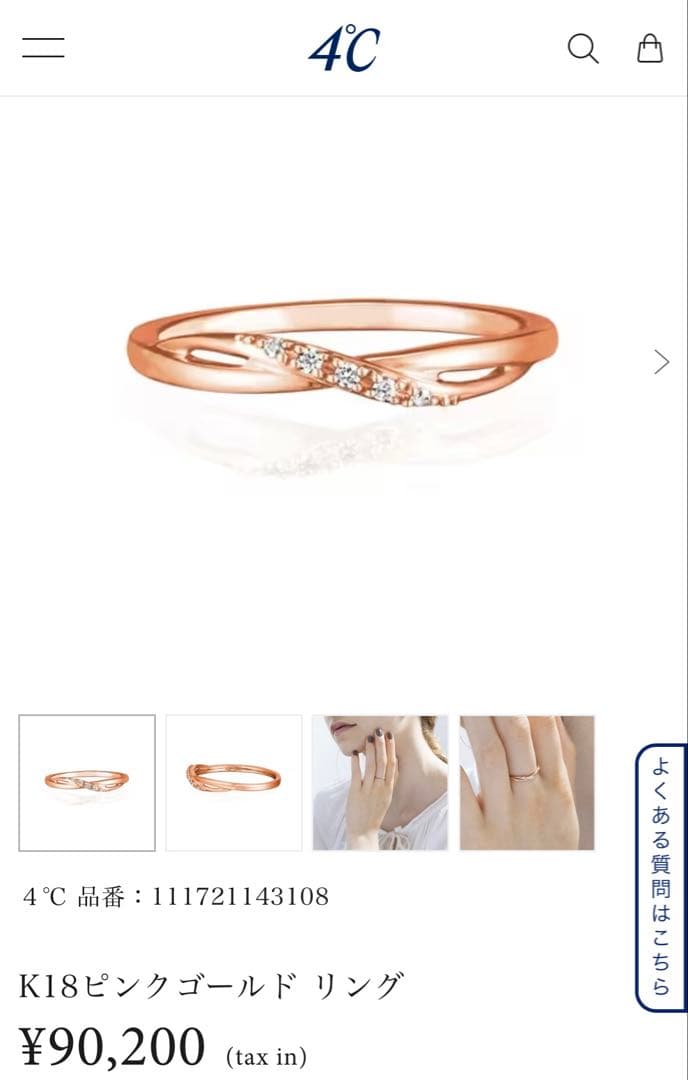Open the shopping bag

point(650,48)
